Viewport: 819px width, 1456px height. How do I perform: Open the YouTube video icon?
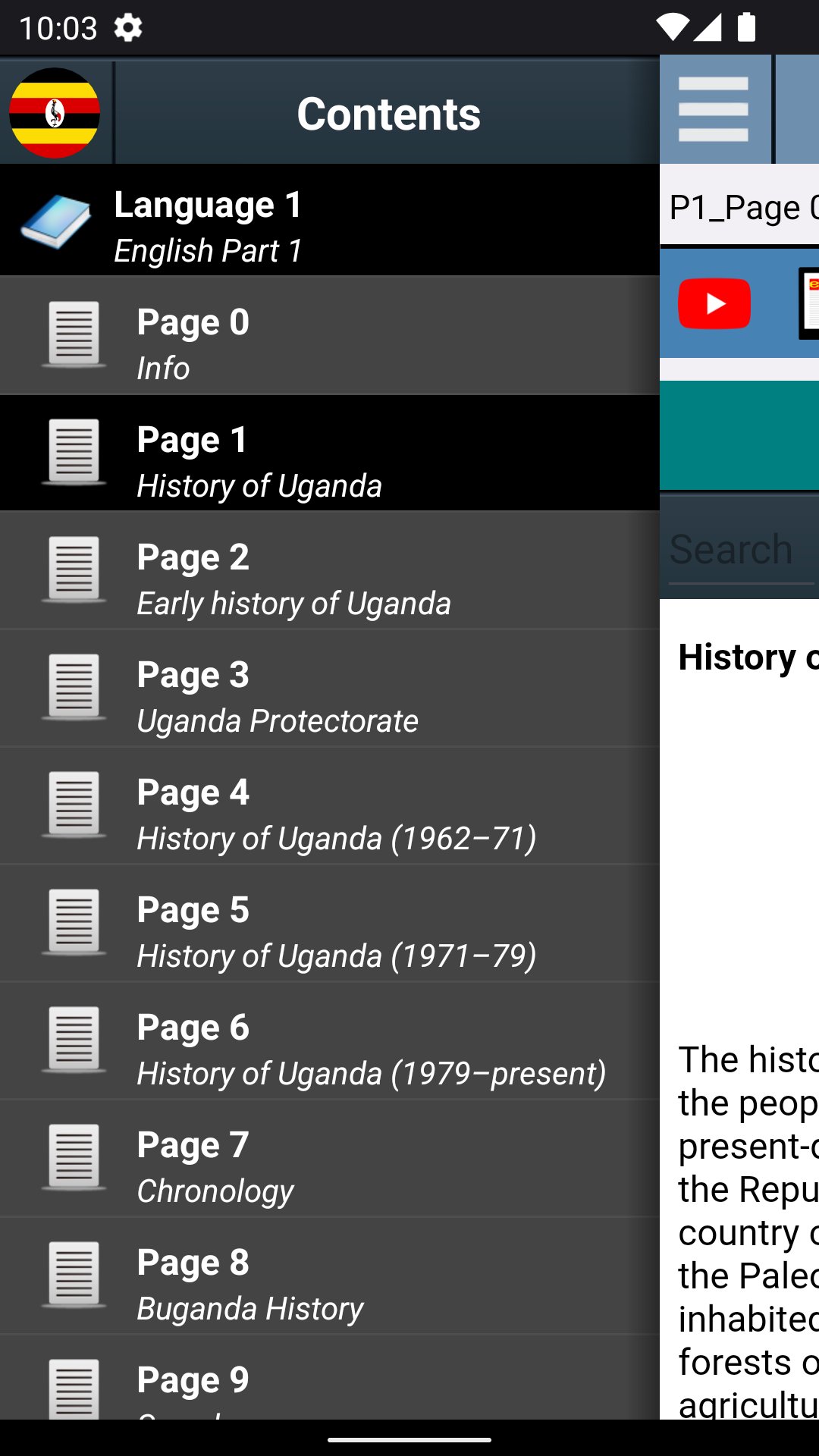[714, 303]
